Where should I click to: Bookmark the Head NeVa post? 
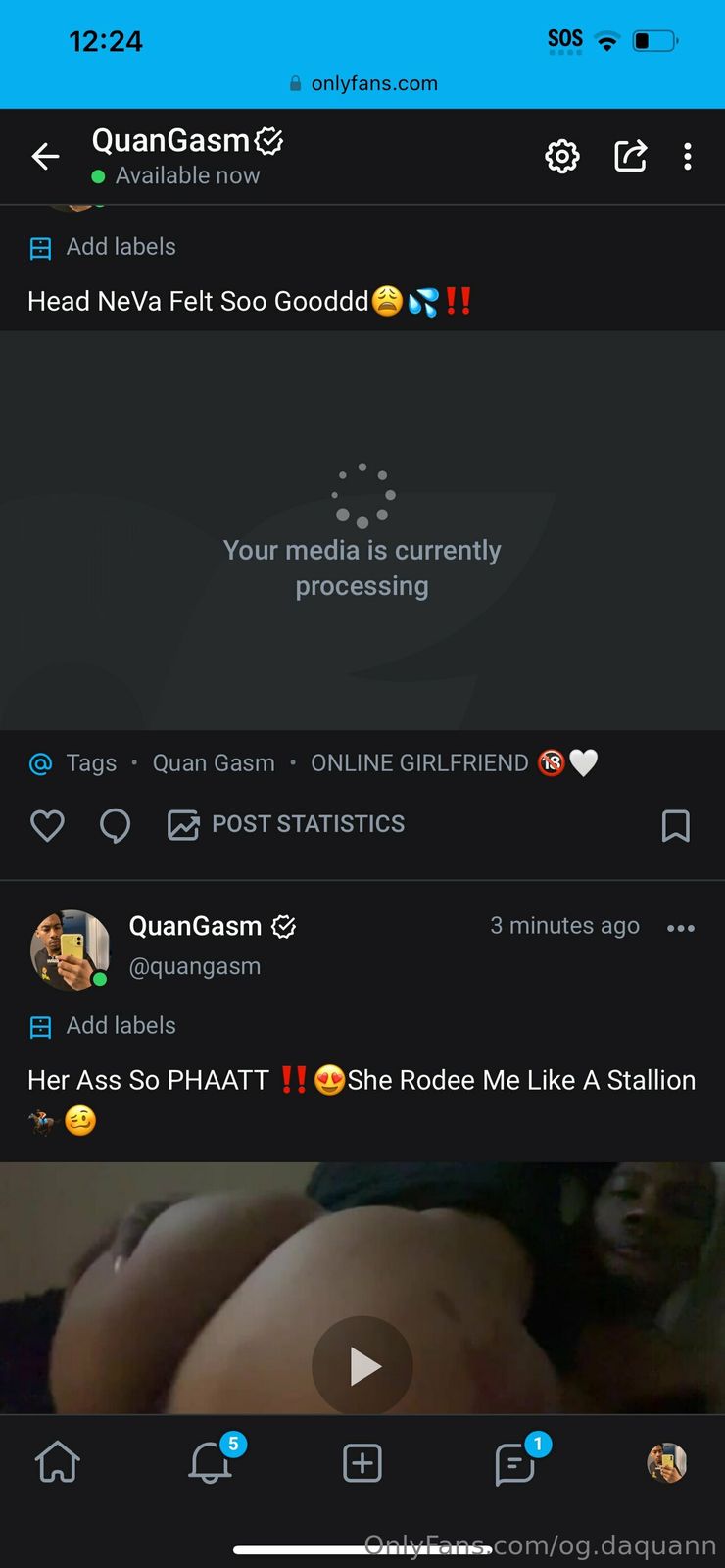(x=676, y=825)
